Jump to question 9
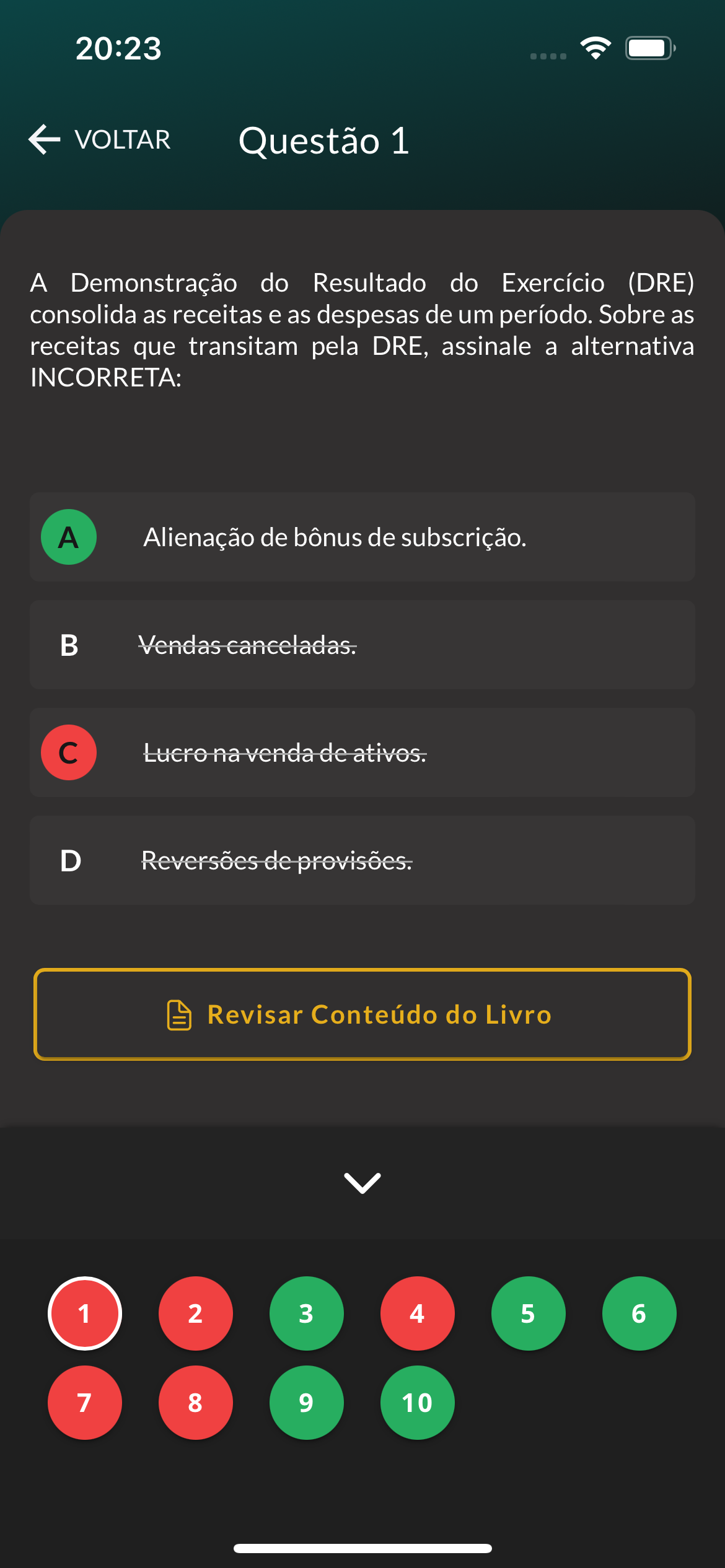This screenshot has height=1568, width=725. (x=307, y=1403)
